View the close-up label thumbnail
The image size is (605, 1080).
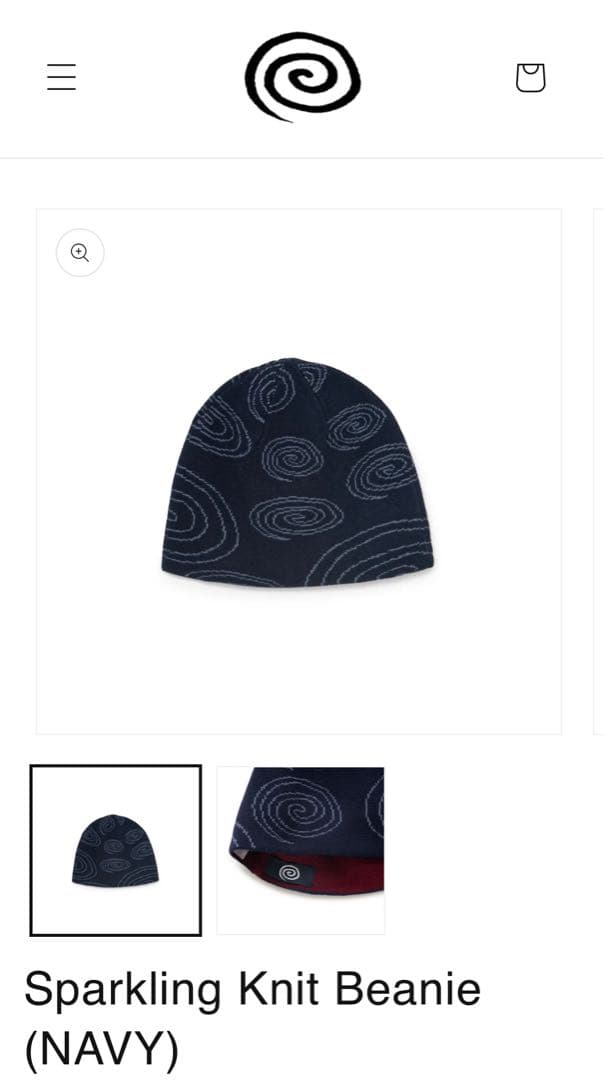[x=301, y=850]
